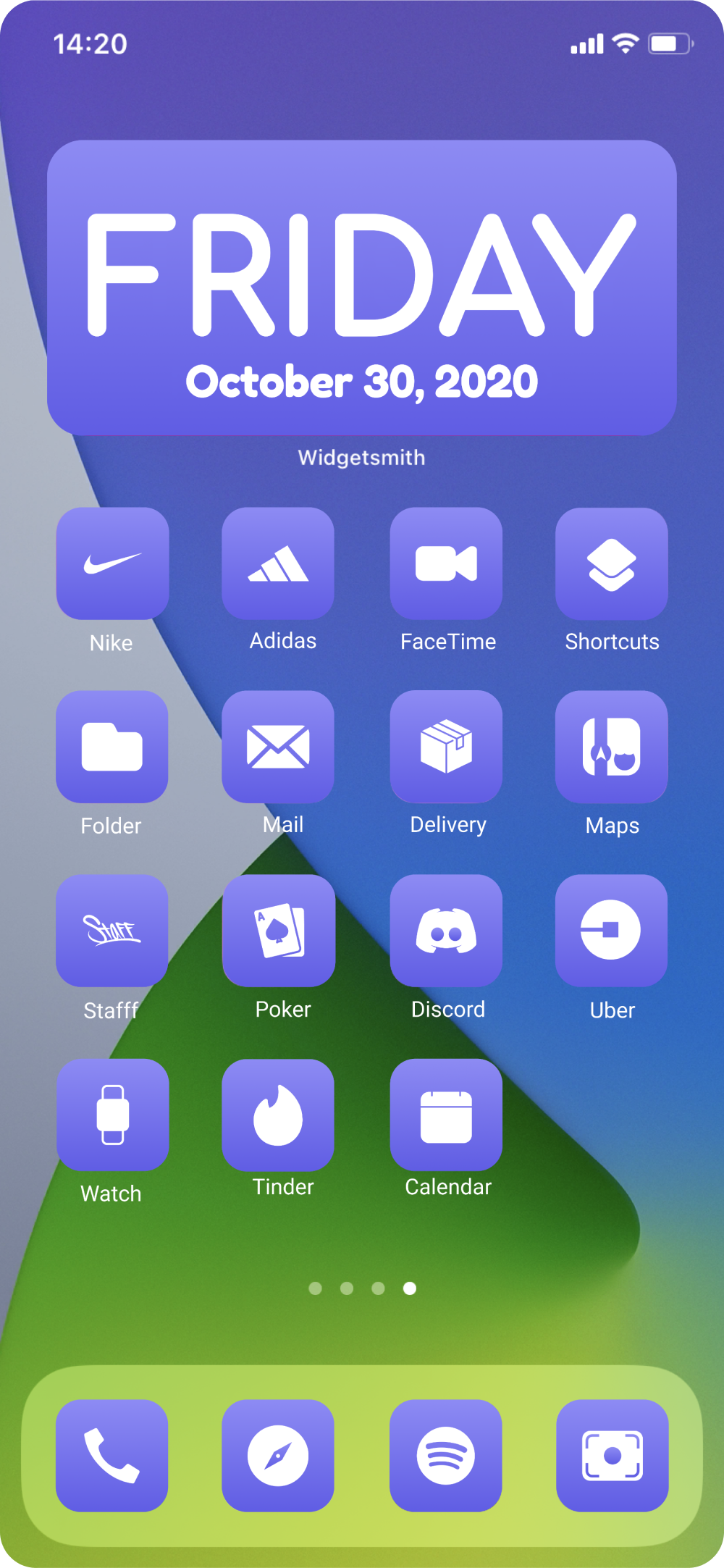Viewport: 724px width, 1568px height.
Task: Open the Watch app
Action: tap(113, 1115)
